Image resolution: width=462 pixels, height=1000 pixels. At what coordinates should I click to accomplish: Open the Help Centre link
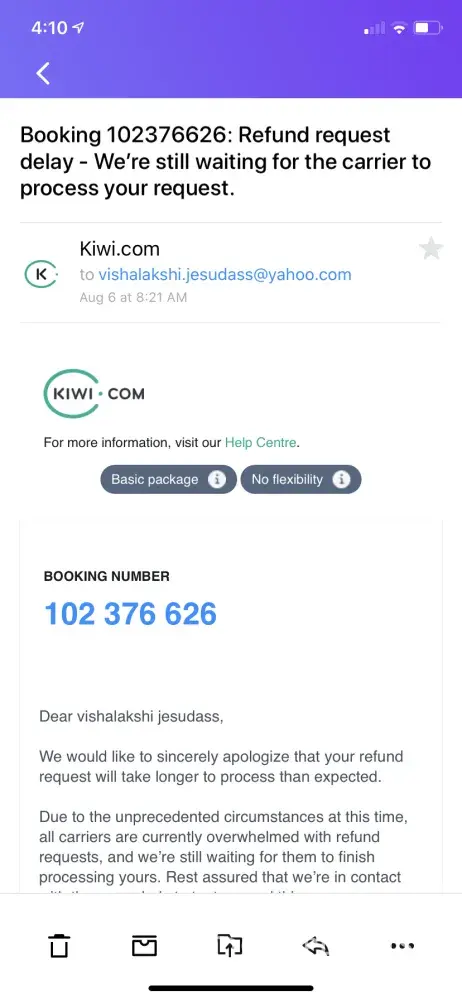tap(260, 442)
